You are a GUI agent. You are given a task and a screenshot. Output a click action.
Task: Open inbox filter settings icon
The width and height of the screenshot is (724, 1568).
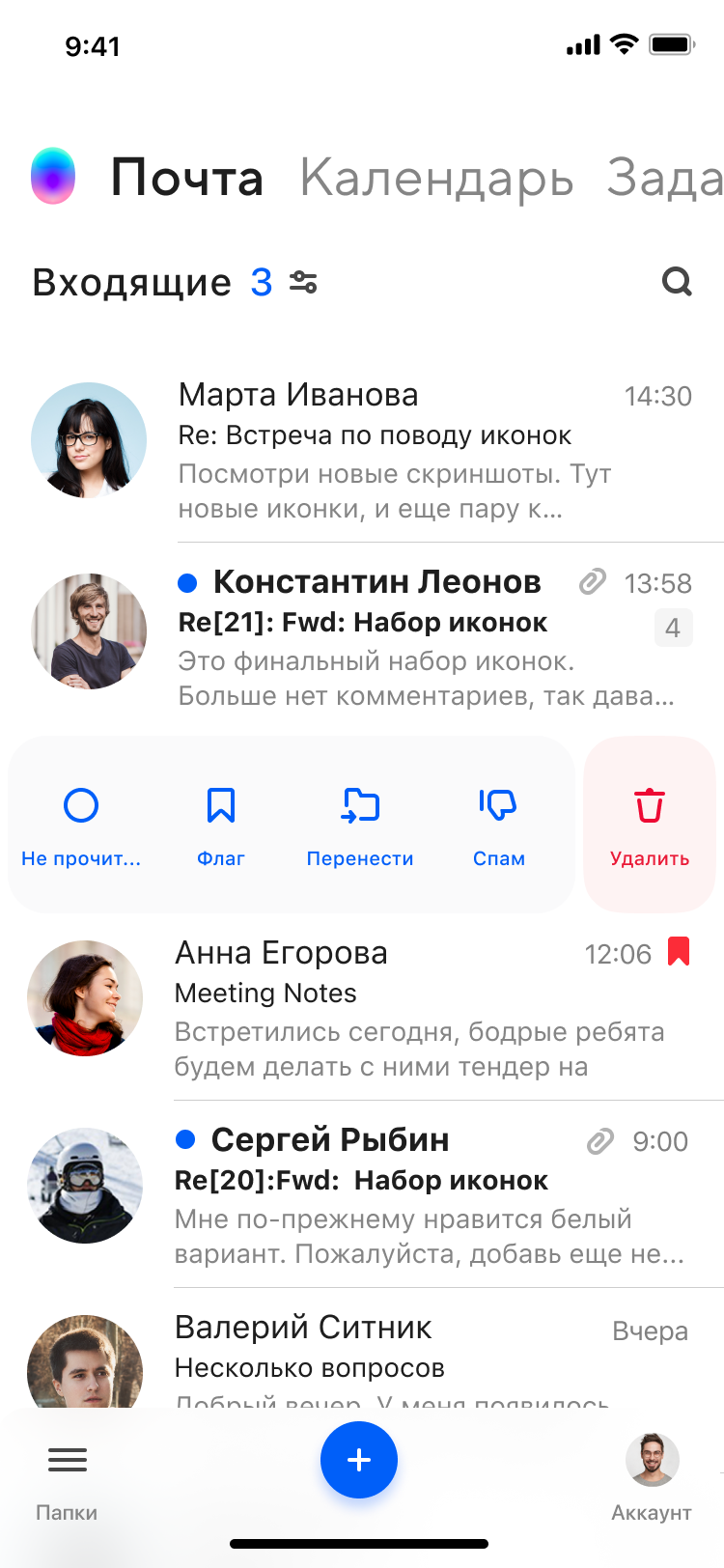(303, 282)
